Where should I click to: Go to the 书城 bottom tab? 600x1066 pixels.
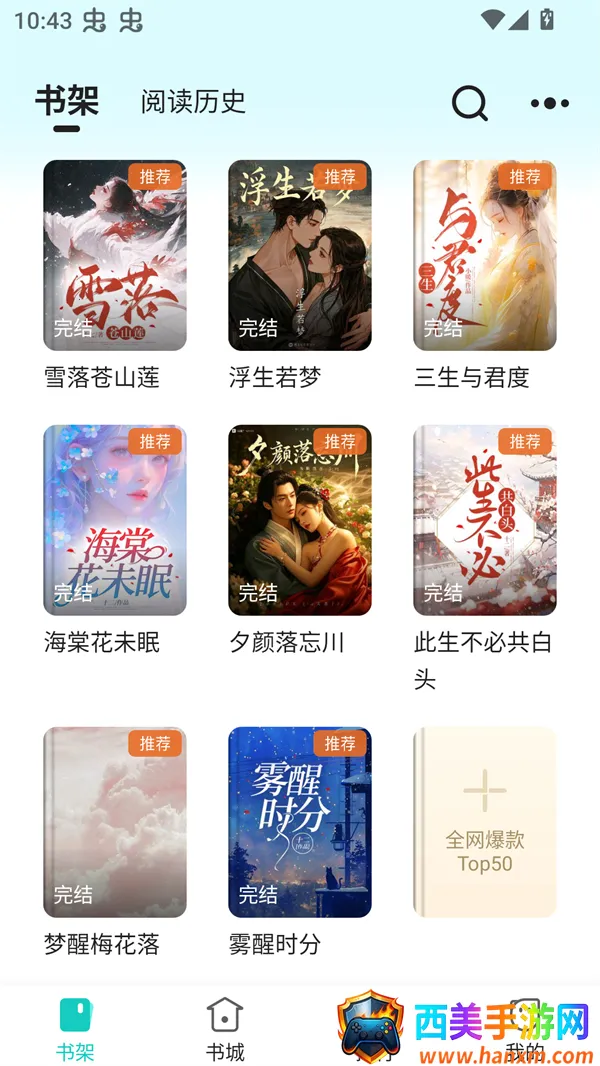225,1028
